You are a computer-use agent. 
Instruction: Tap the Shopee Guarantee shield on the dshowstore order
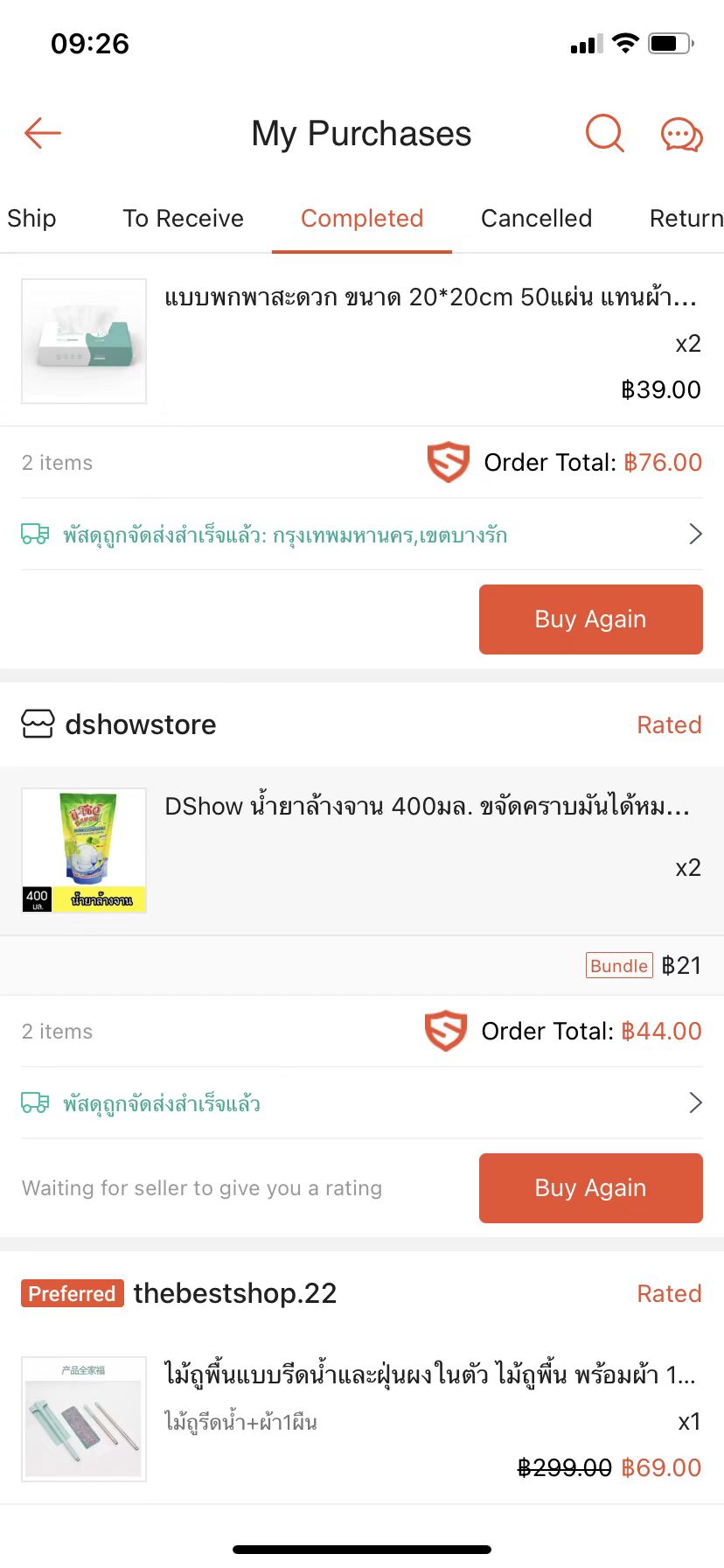tap(447, 1031)
